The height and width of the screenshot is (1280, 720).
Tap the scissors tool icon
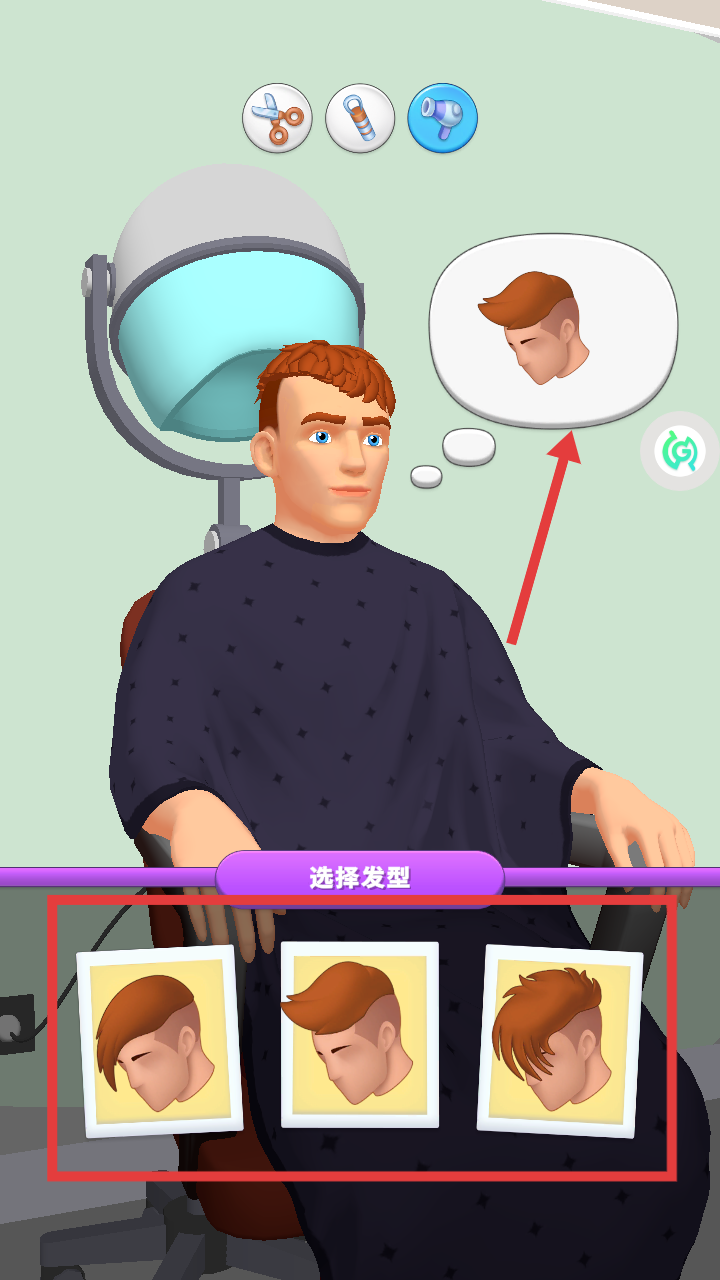(x=277, y=118)
